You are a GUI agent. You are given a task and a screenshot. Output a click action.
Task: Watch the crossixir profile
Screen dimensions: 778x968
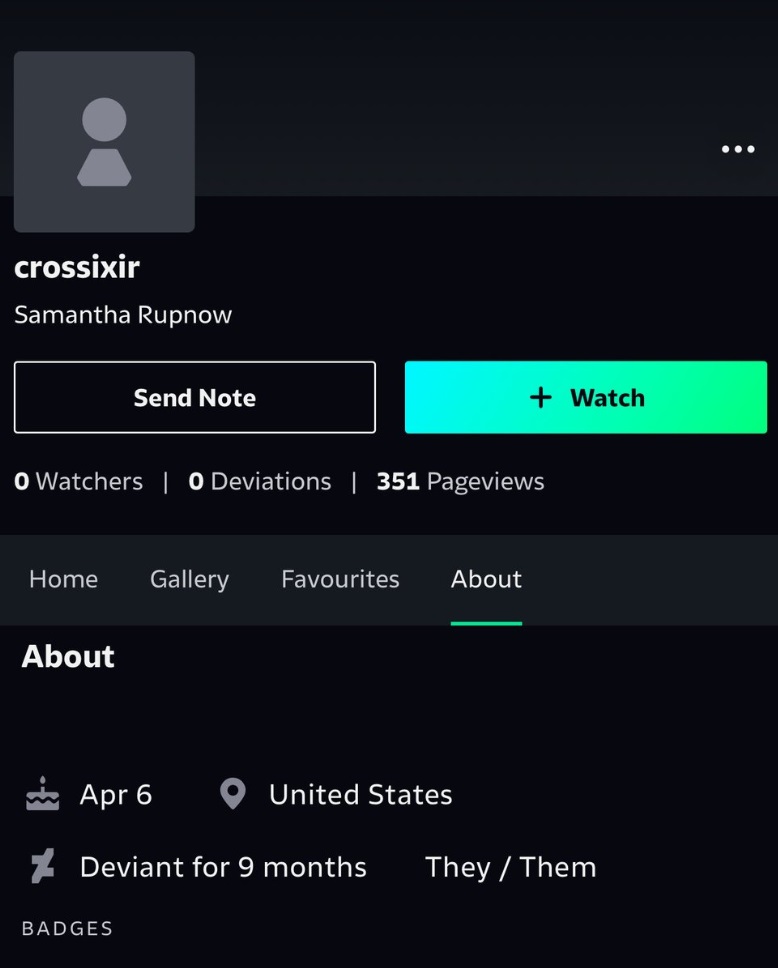coord(586,397)
